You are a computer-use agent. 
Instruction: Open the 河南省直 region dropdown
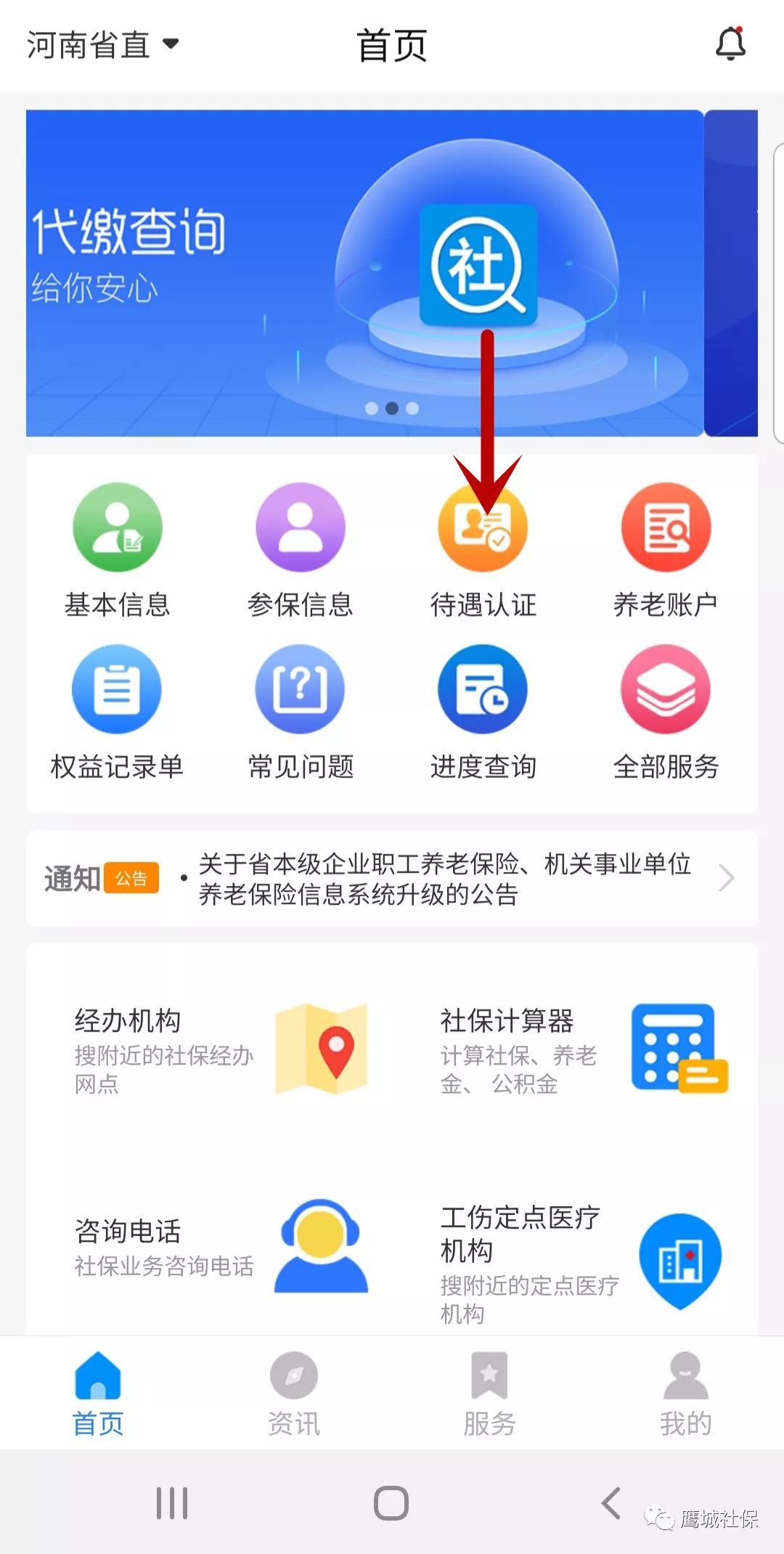click(103, 45)
